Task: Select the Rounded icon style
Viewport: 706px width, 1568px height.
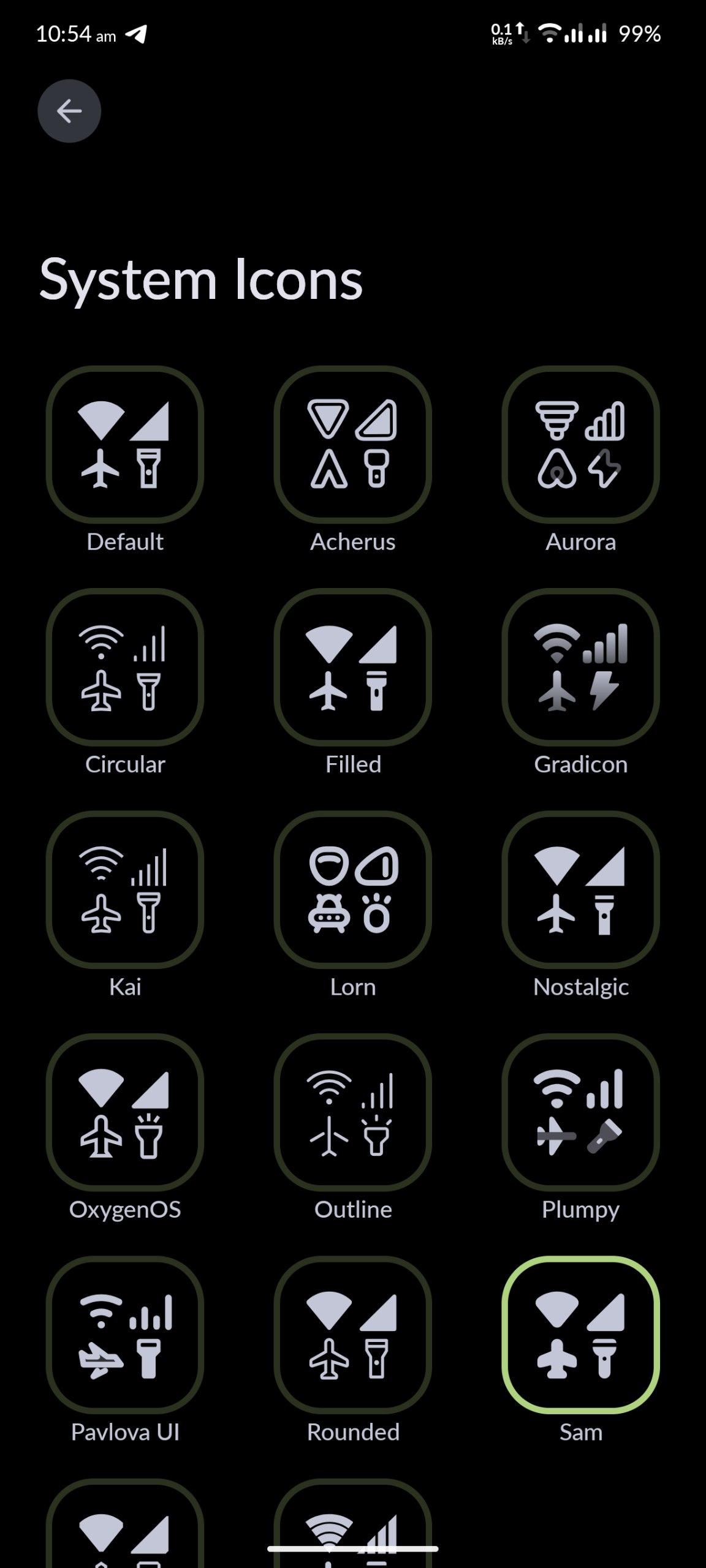Action: pyautogui.click(x=353, y=1335)
